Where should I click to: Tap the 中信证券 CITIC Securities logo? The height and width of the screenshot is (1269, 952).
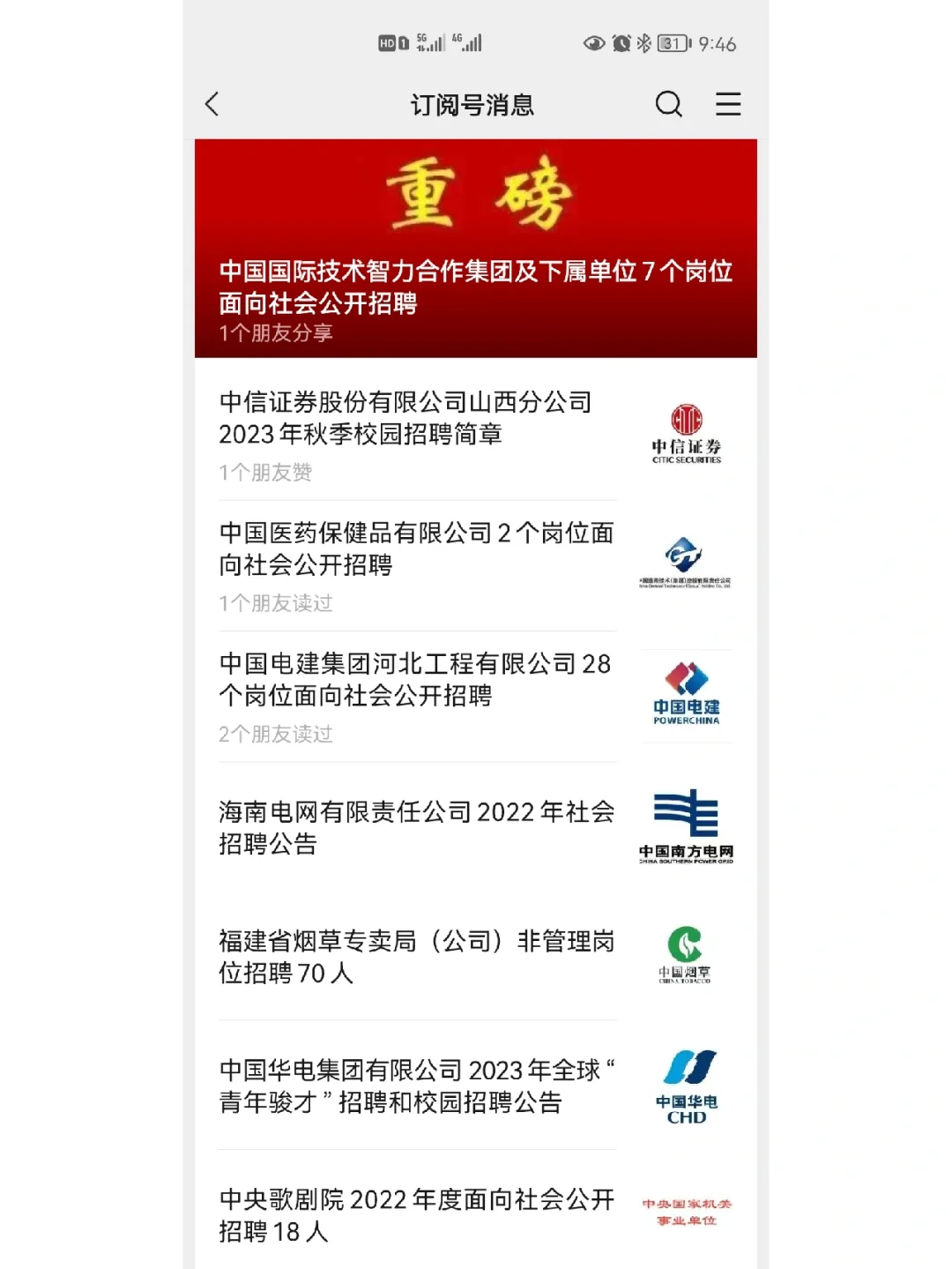point(688,432)
